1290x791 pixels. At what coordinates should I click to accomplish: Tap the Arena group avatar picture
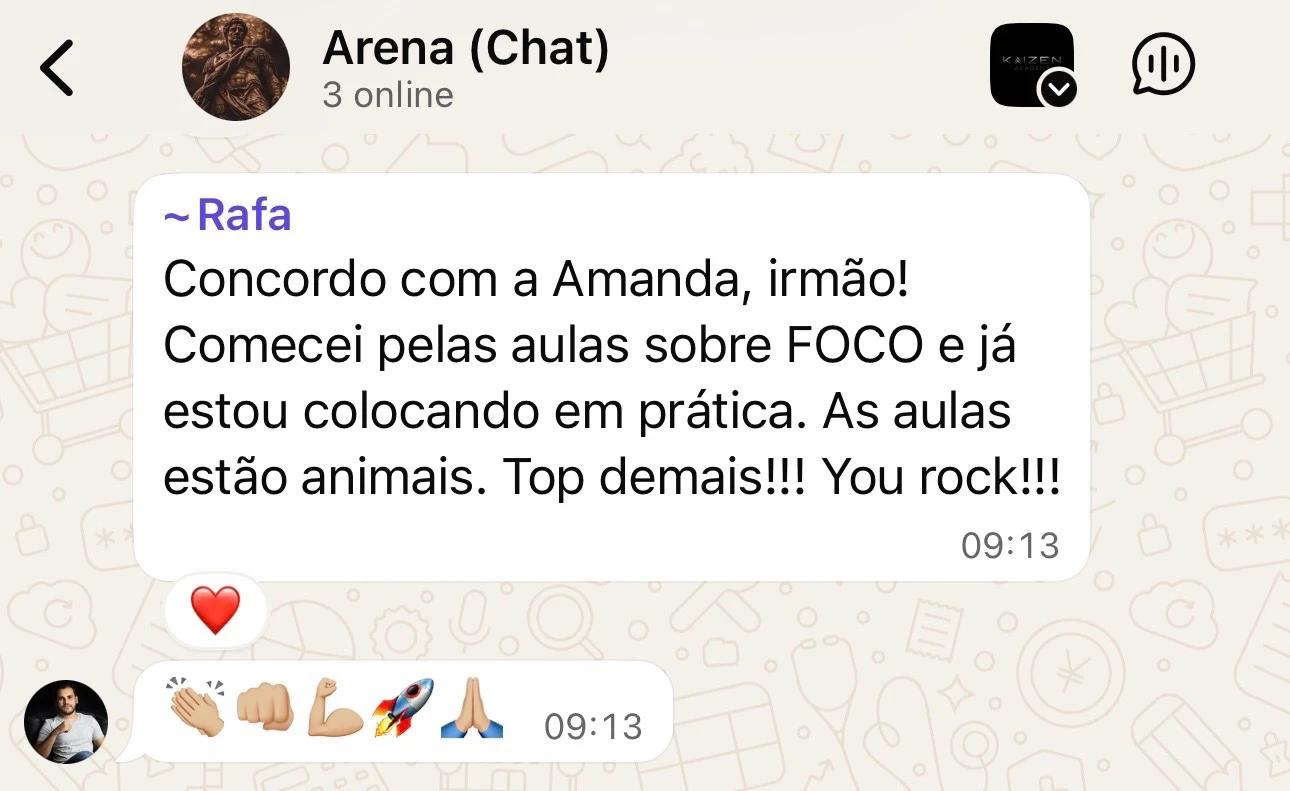coord(236,67)
